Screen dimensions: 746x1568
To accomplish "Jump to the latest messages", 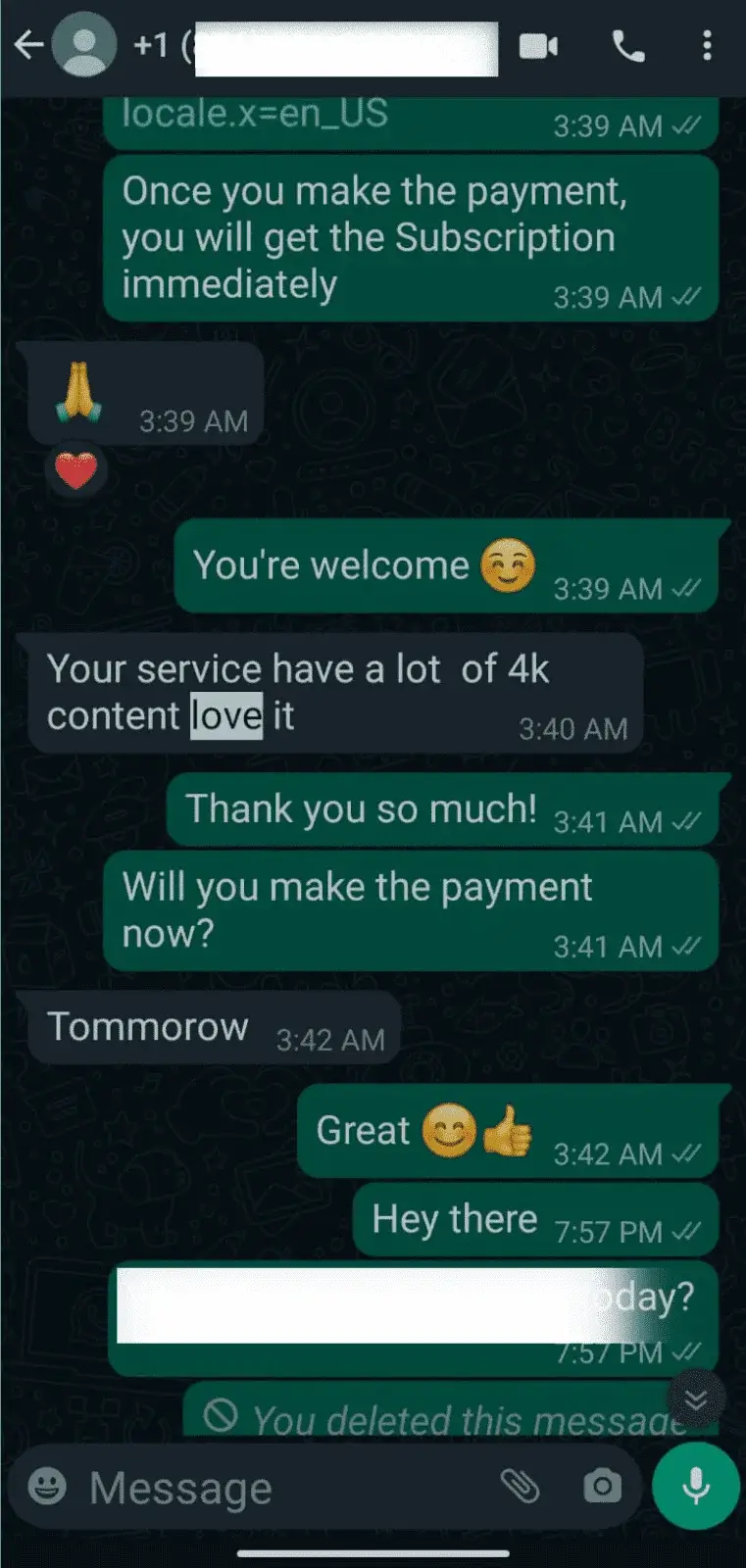I will pos(696,1398).
